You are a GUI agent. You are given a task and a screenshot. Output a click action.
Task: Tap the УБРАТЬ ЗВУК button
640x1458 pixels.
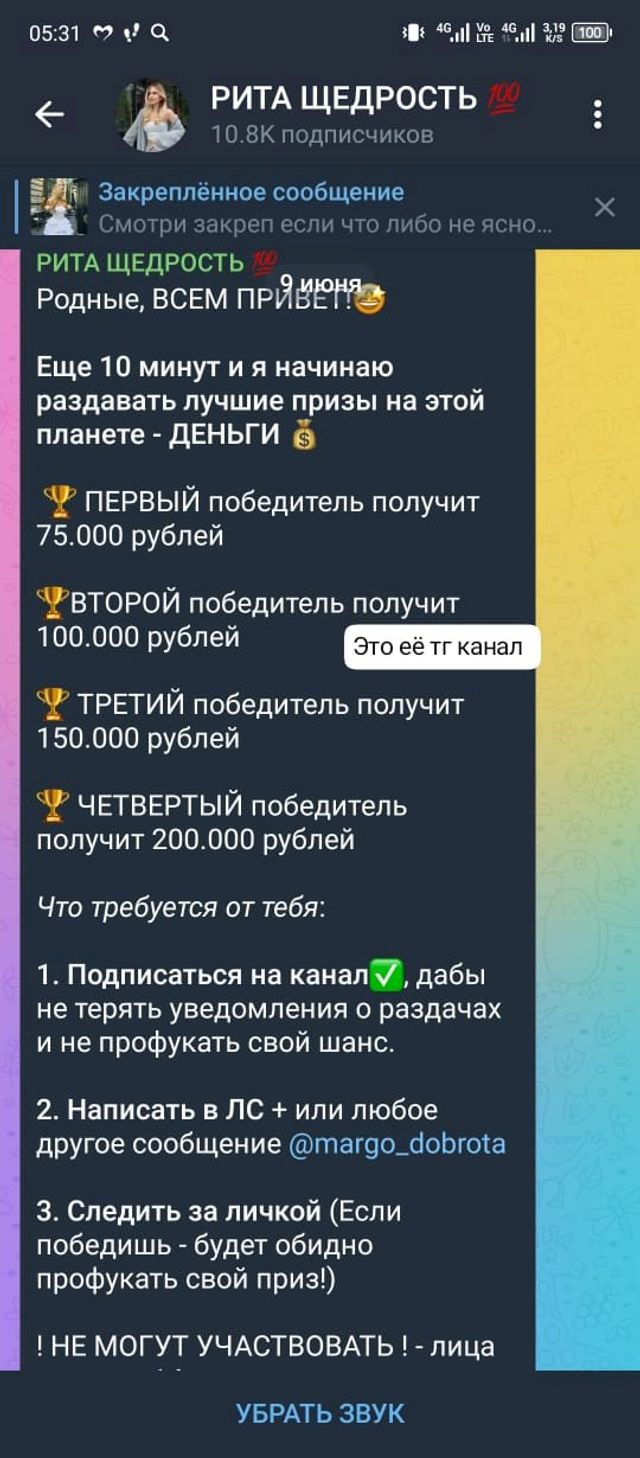coord(320,1413)
